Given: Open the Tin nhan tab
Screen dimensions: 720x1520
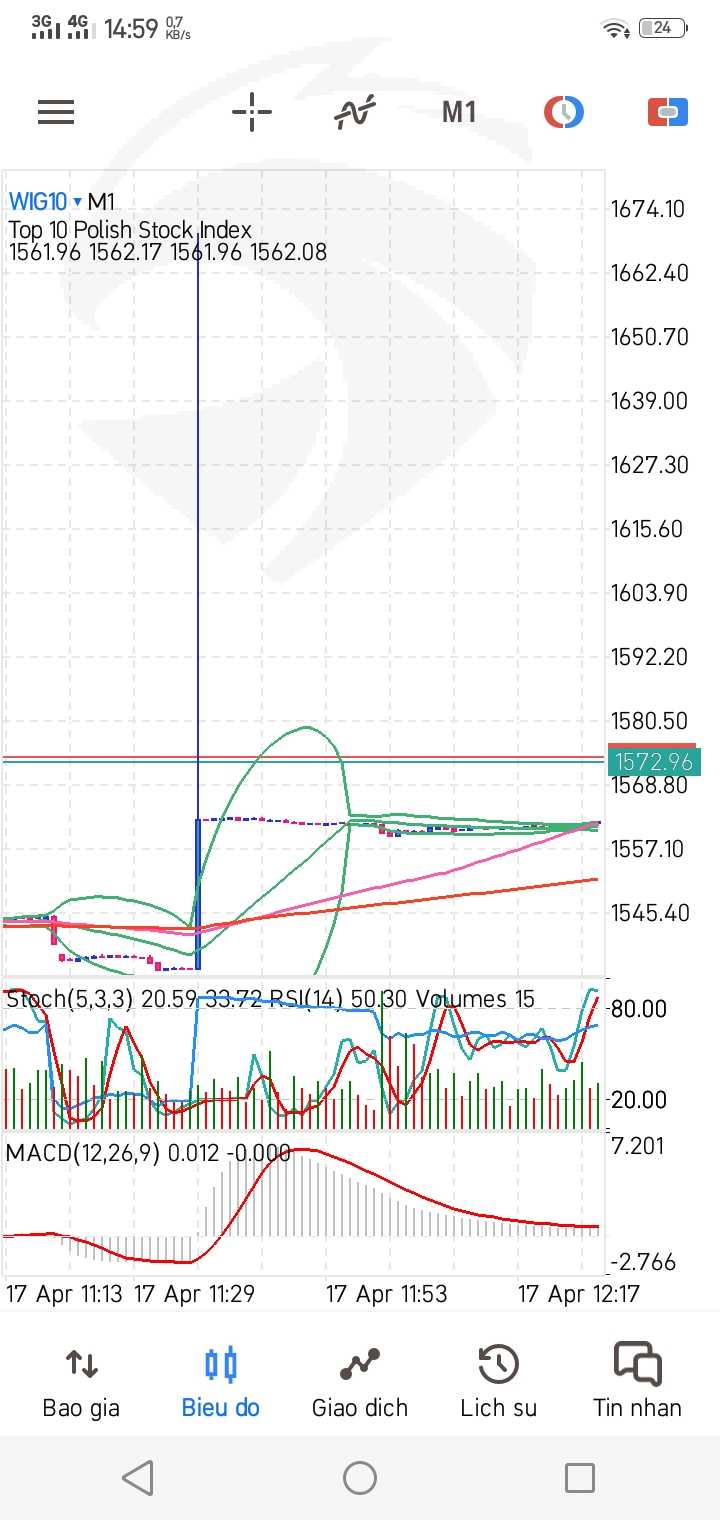Looking at the screenshot, I should point(637,1381).
